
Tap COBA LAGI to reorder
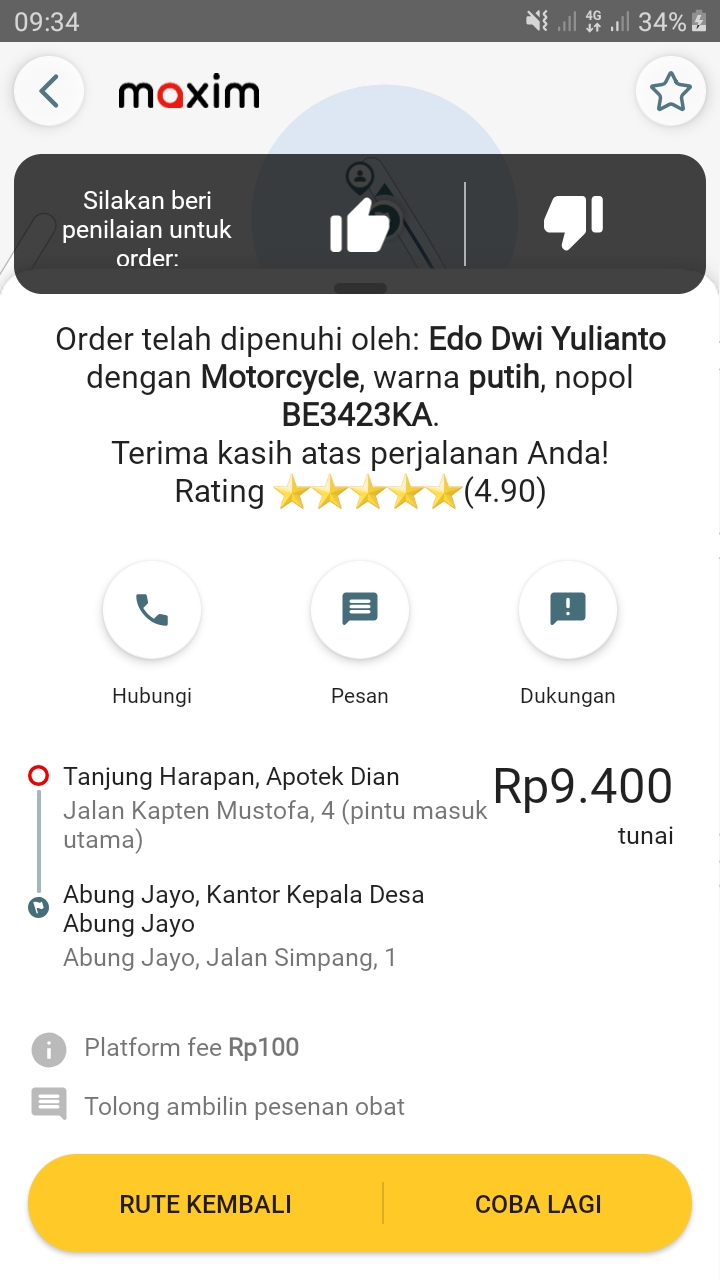[x=538, y=1204]
